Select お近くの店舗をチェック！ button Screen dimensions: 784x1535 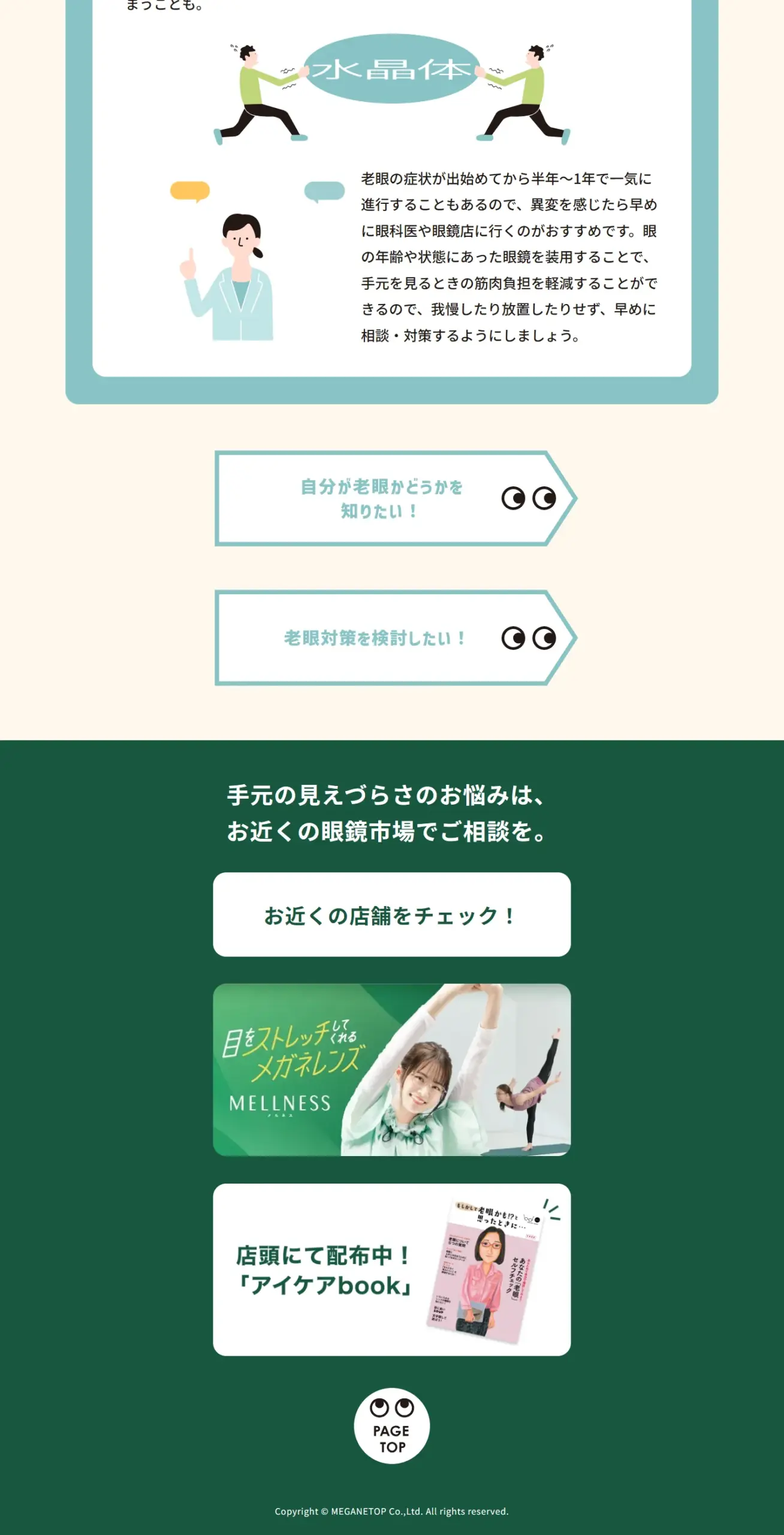point(391,914)
